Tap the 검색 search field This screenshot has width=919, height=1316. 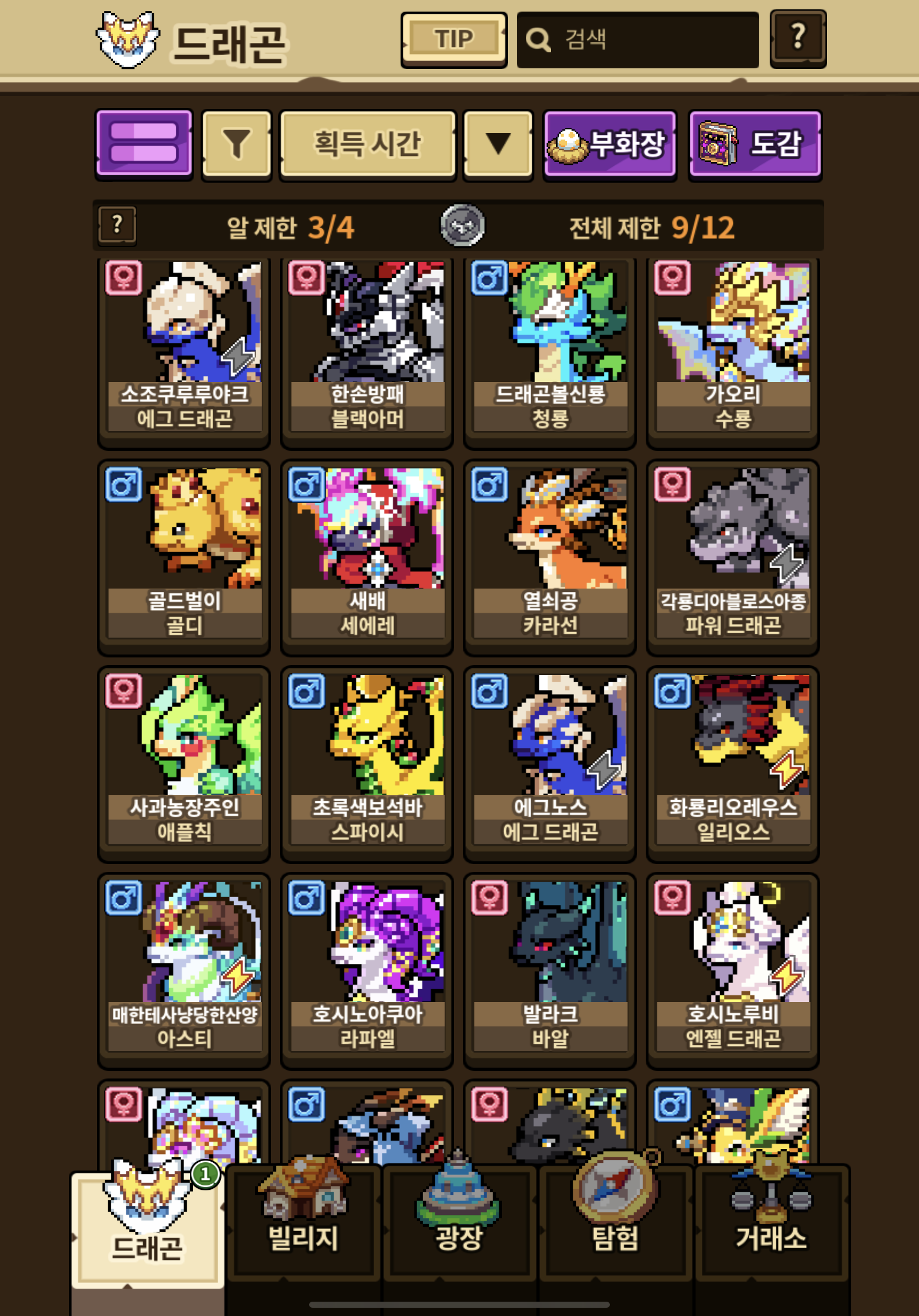point(637,40)
